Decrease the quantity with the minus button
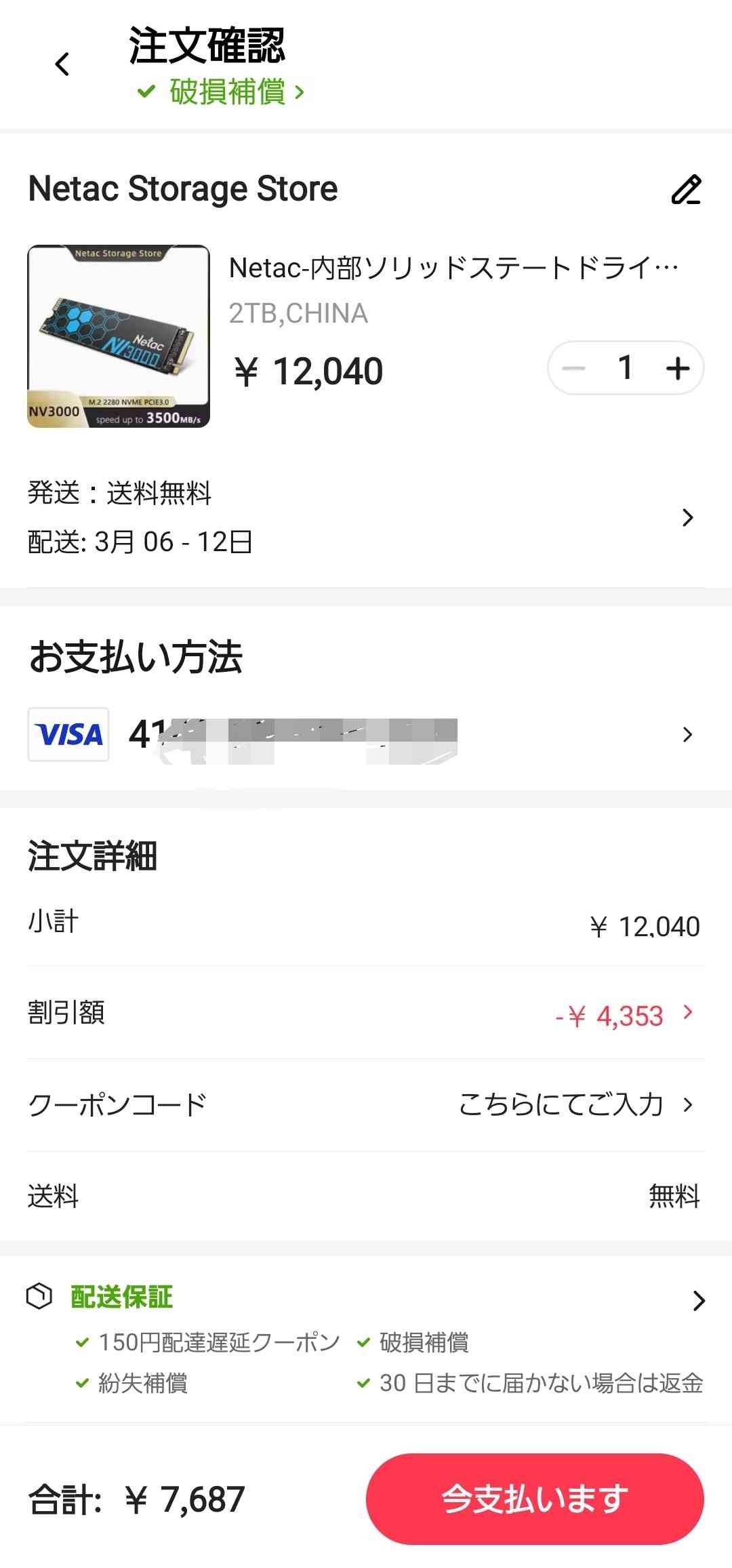Image resolution: width=732 pixels, height=1568 pixels. (x=573, y=369)
